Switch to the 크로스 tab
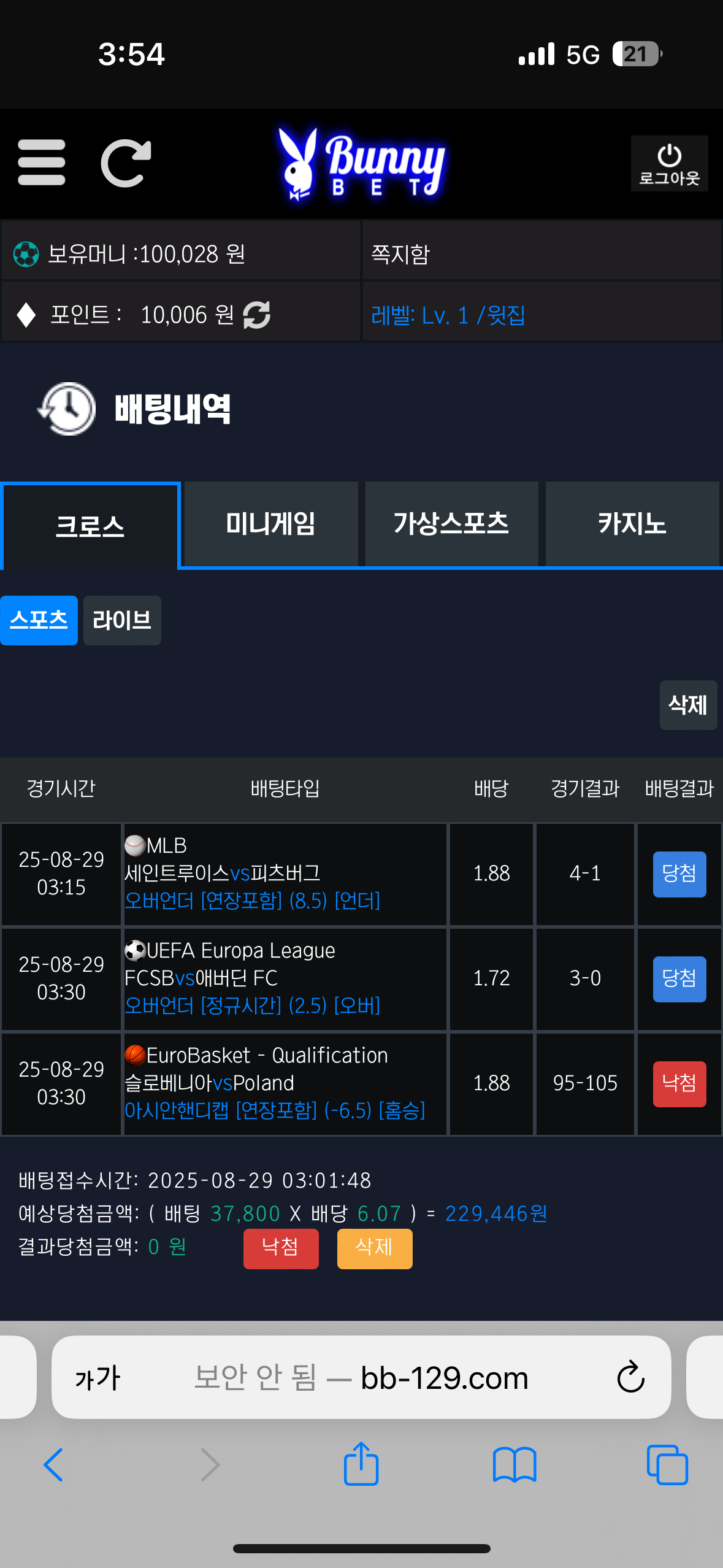The height and width of the screenshot is (1568, 723). [90, 526]
